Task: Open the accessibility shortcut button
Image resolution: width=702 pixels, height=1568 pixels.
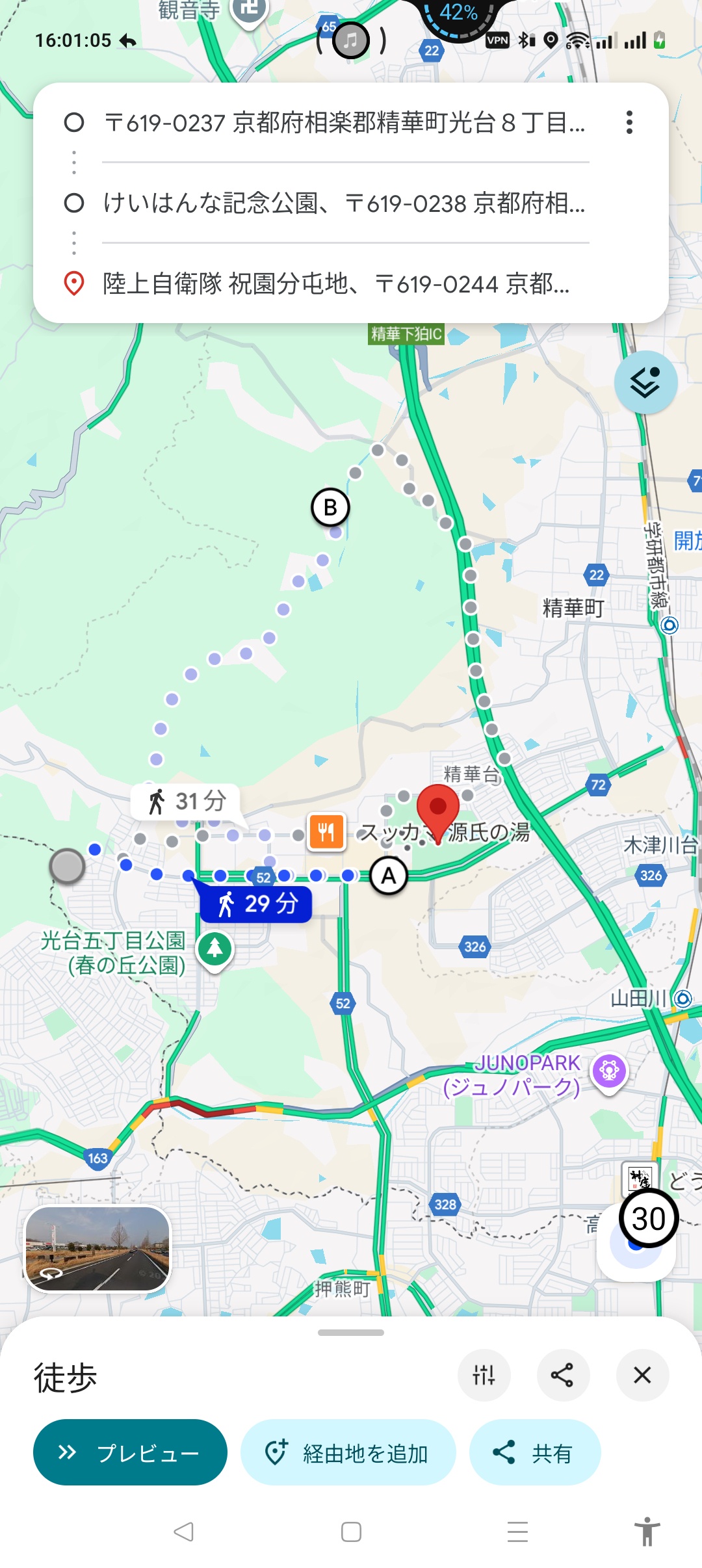Action: 647,1532
